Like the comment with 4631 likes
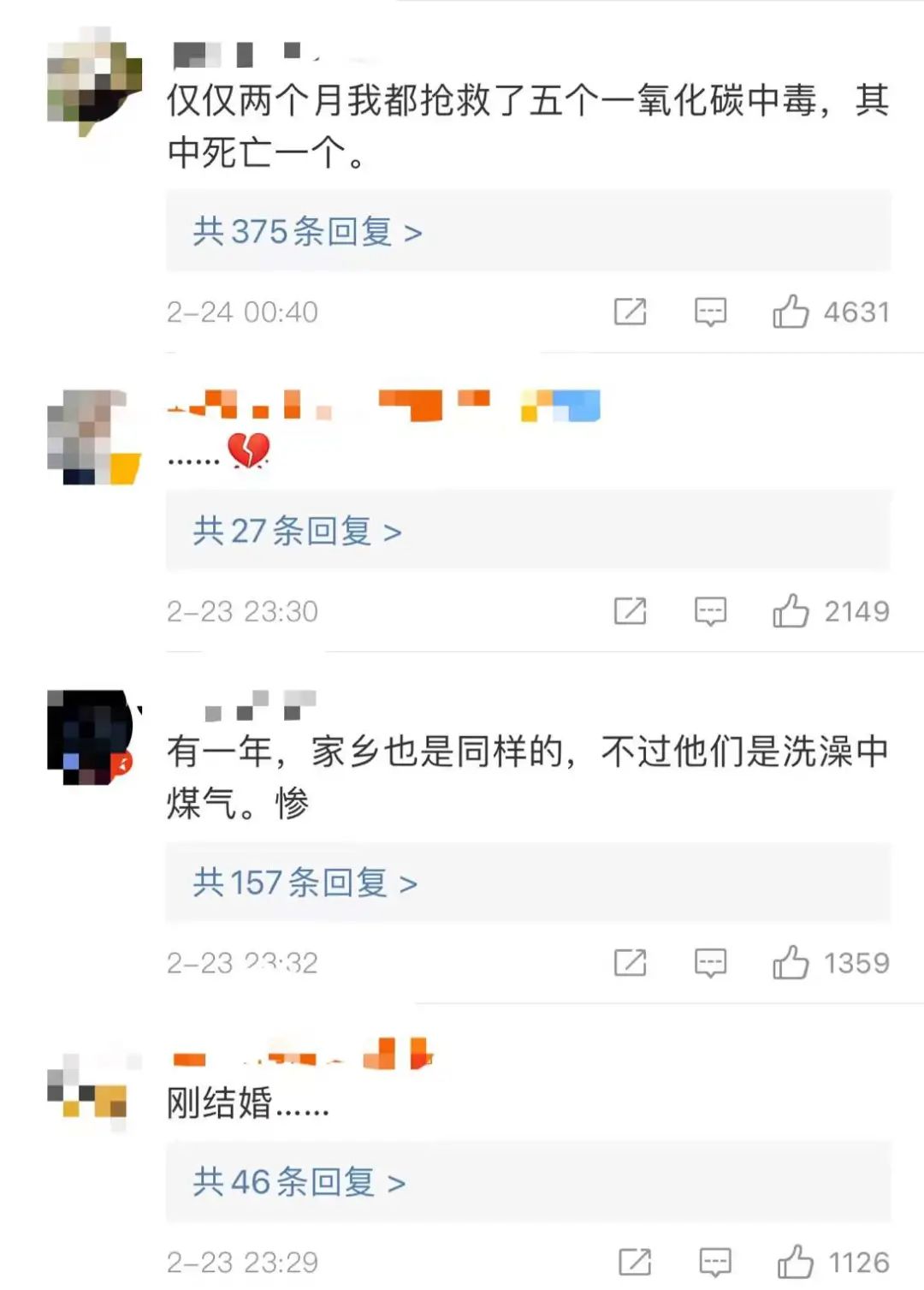 point(791,312)
